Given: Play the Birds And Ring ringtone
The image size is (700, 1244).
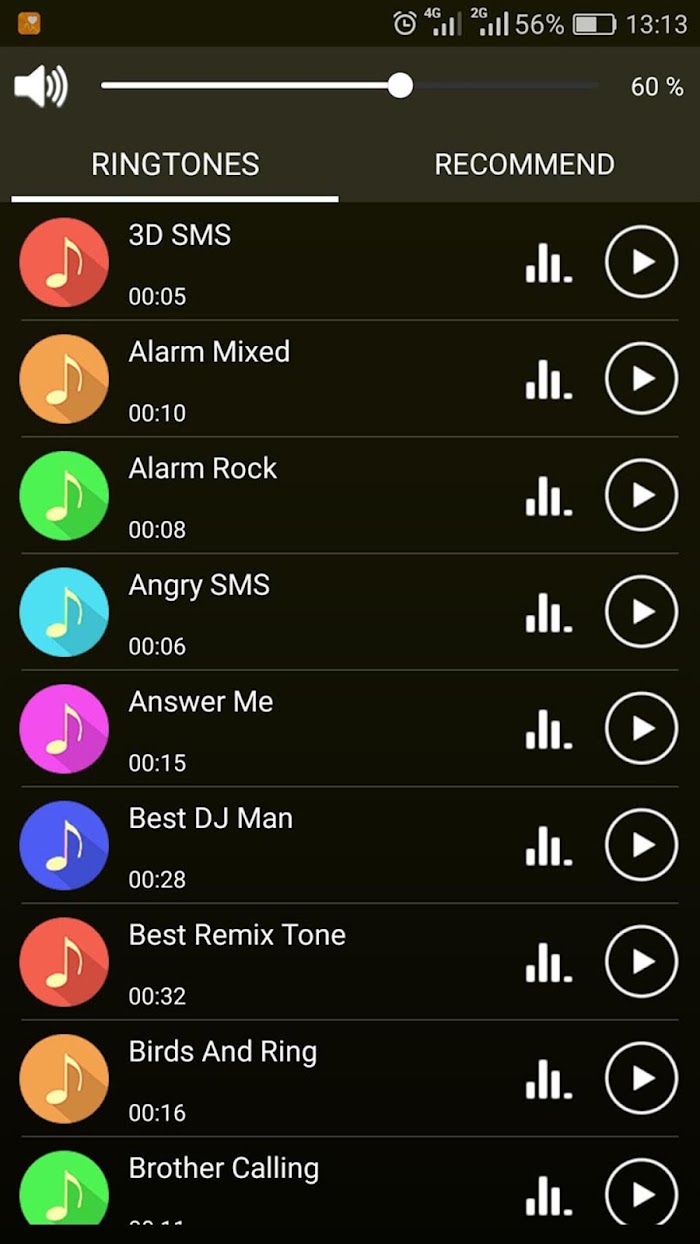Looking at the screenshot, I should pos(642,1078).
